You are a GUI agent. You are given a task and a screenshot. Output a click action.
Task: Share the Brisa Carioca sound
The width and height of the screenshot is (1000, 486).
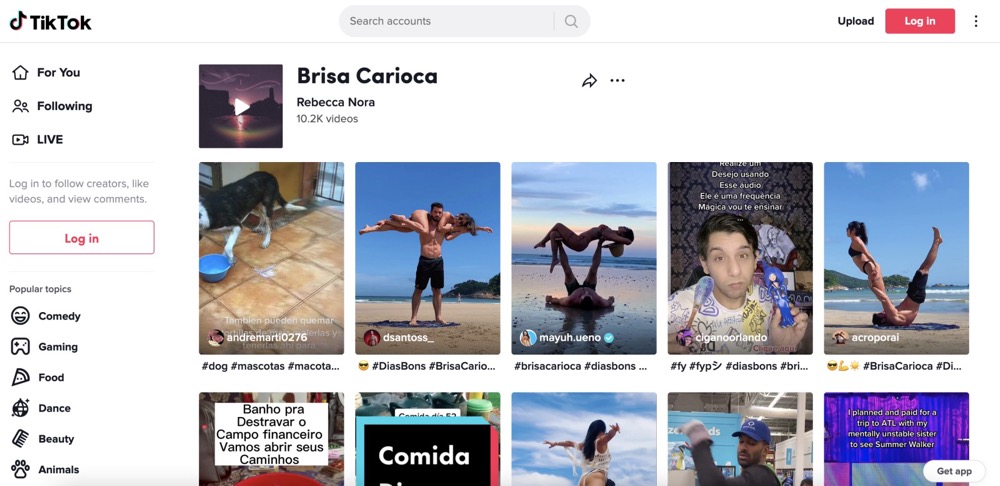(x=589, y=81)
